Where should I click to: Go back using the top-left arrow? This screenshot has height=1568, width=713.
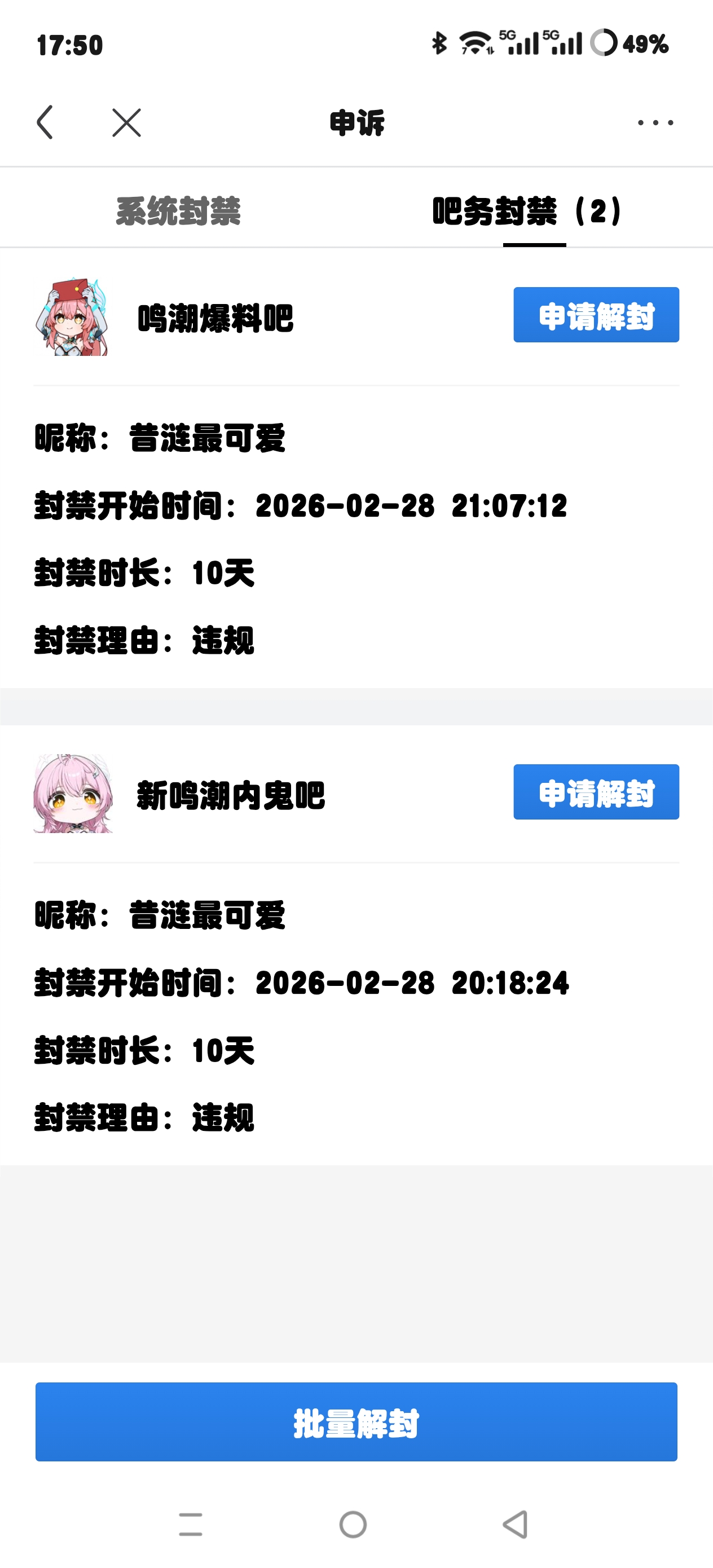pyautogui.click(x=45, y=122)
